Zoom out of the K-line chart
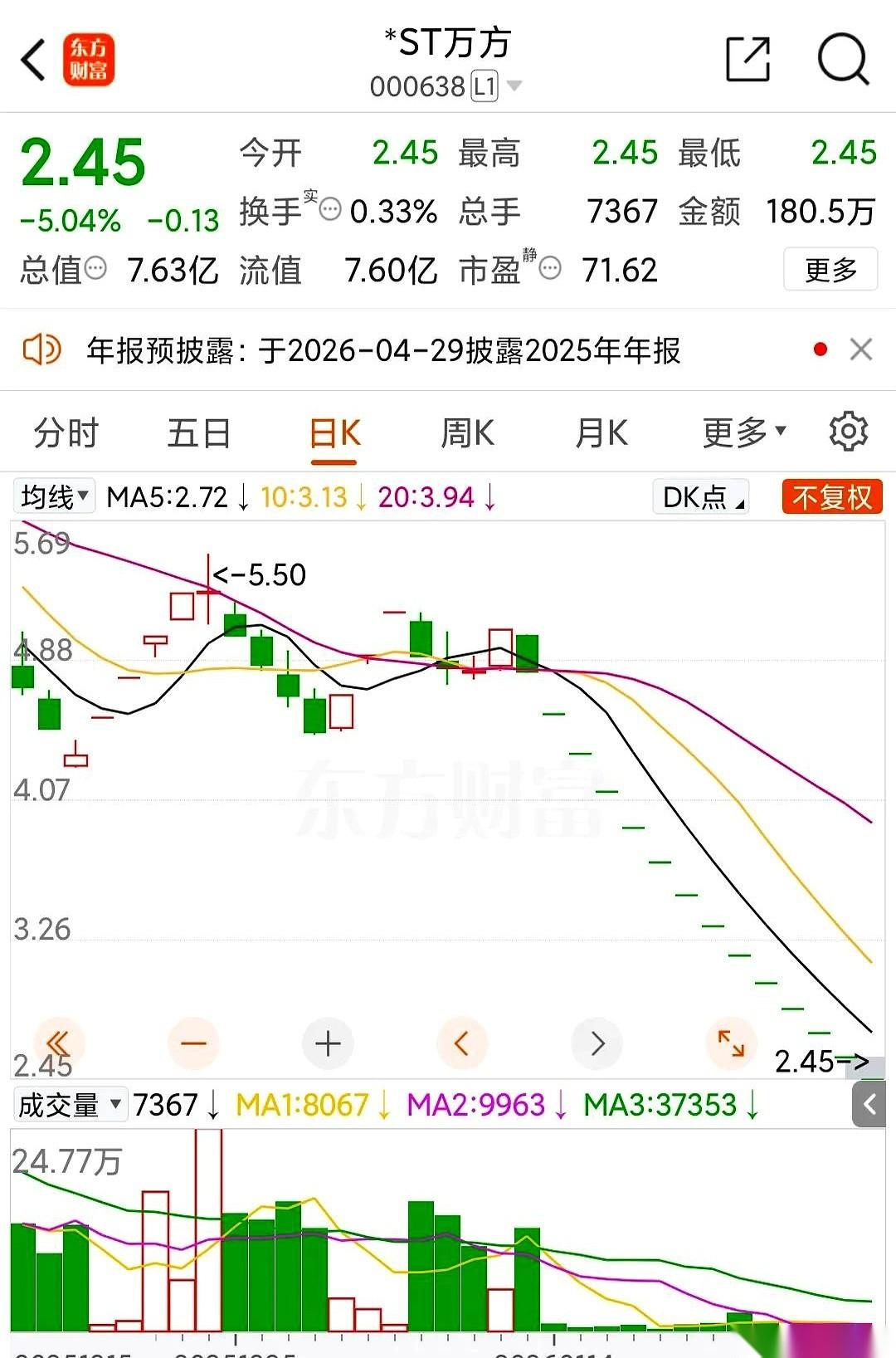This screenshot has width=896, height=1358. point(193,1043)
